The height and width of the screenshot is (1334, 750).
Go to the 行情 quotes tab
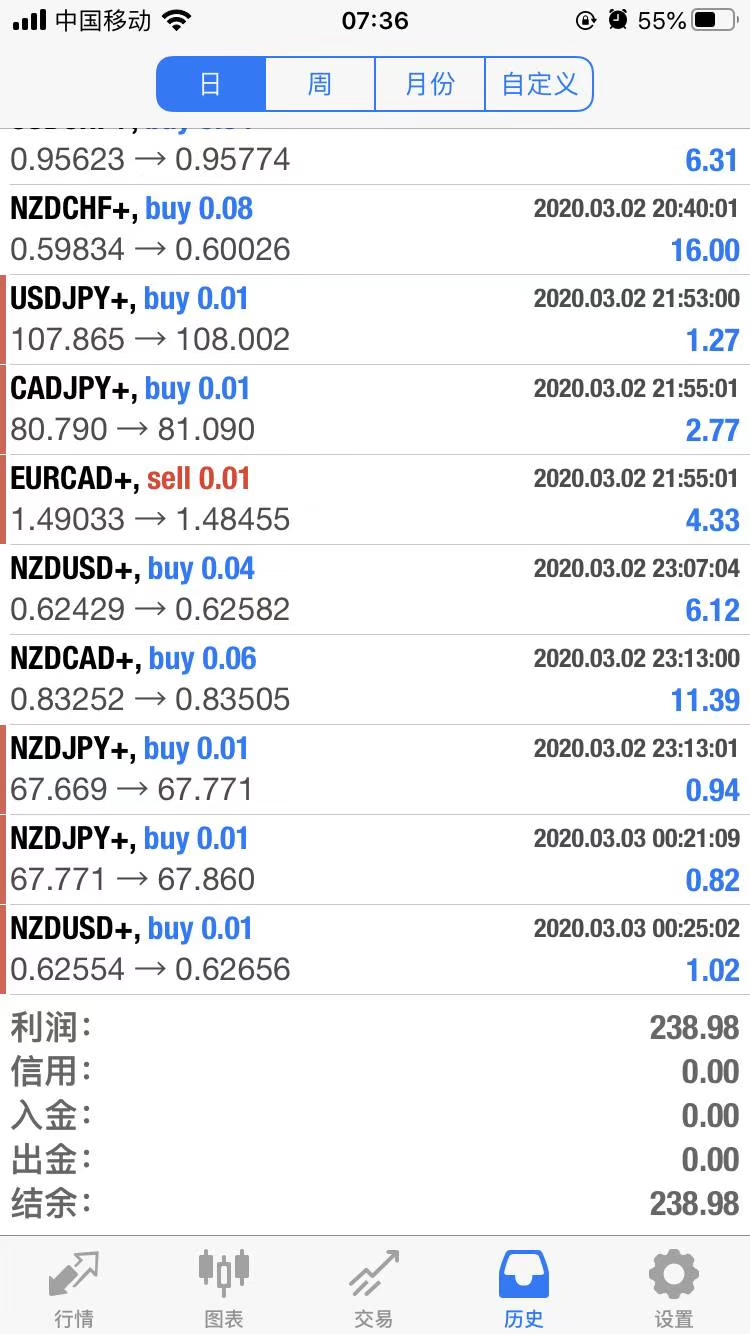[x=74, y=1285]
